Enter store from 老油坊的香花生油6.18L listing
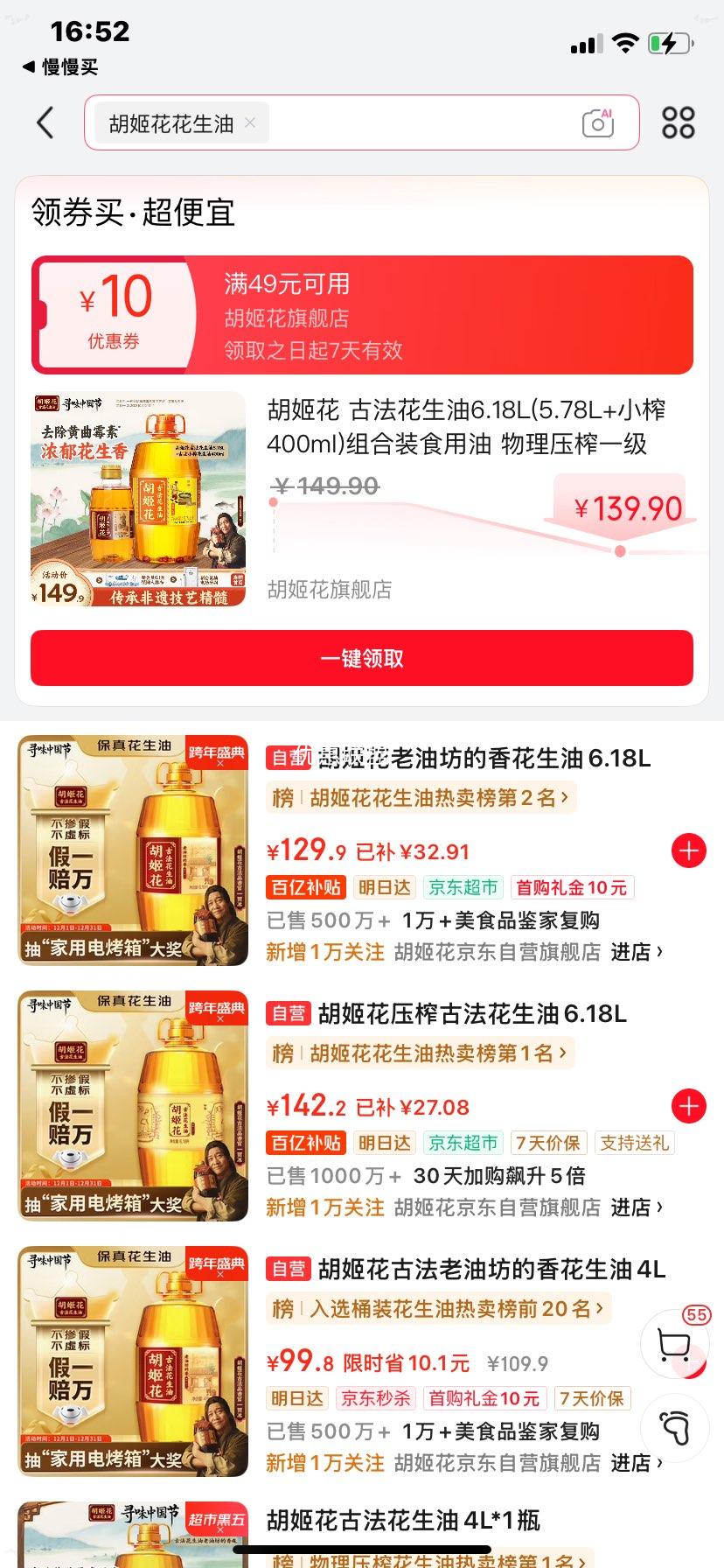 point(637,952)
